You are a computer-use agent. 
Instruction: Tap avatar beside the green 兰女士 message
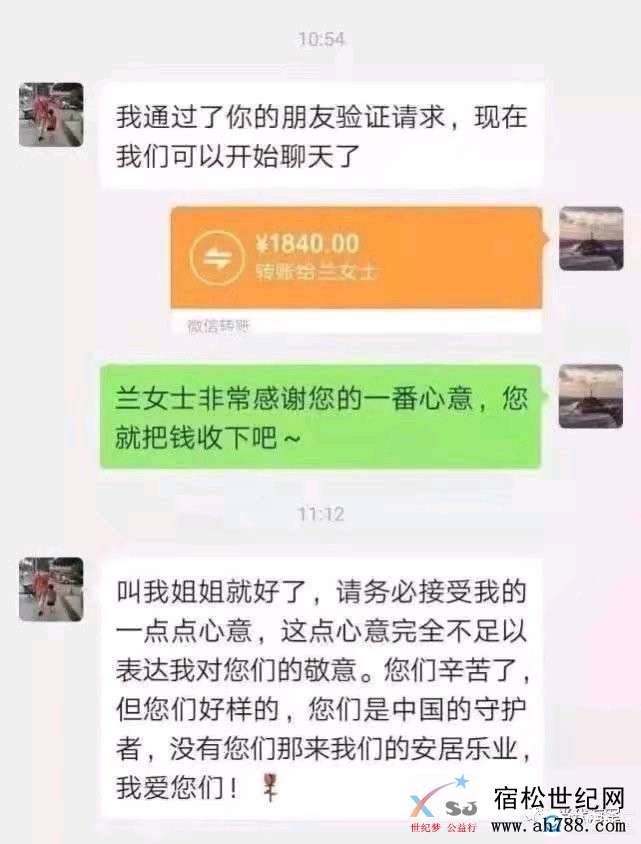tap(590, 397)
